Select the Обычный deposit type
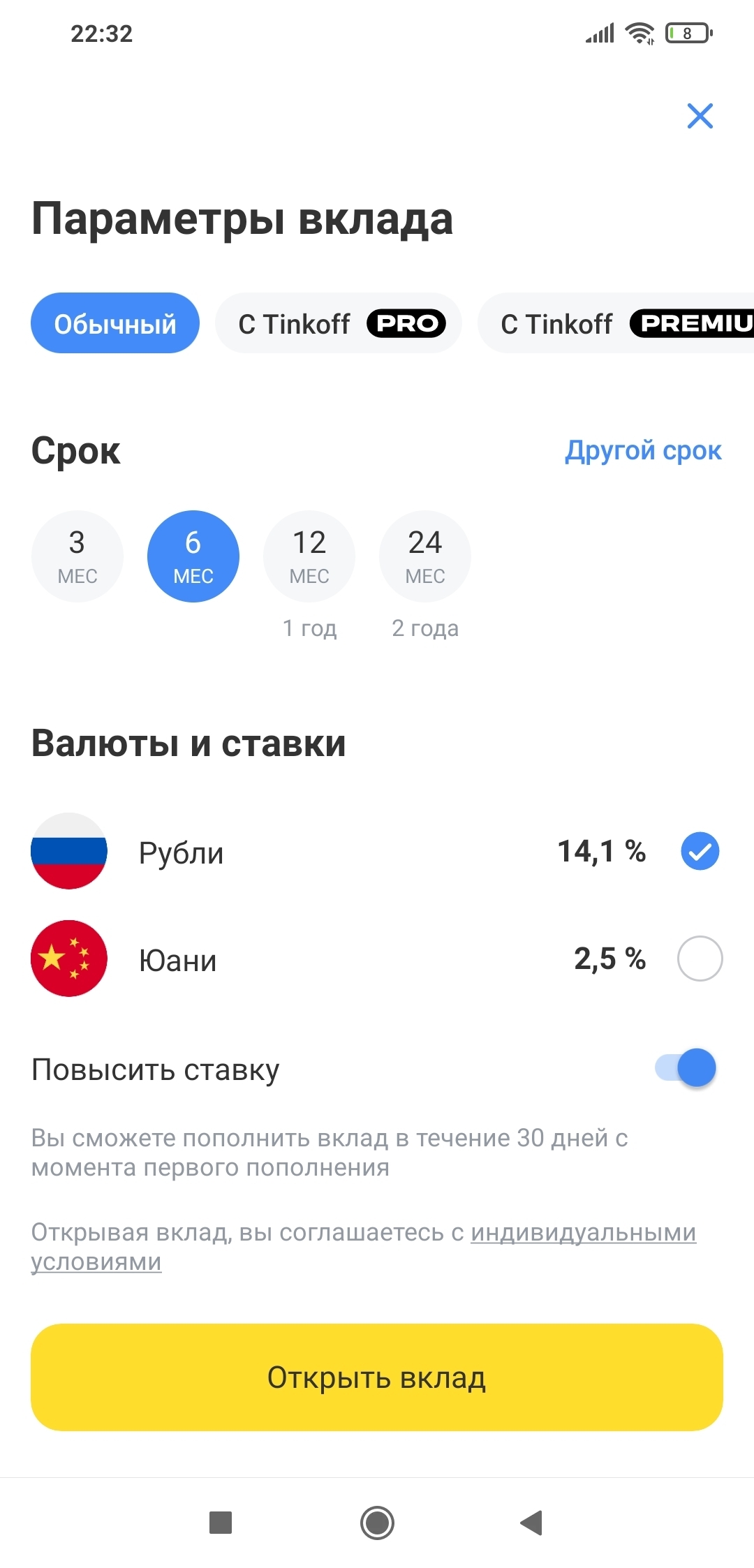The image size is (754, 1568). pos(115,323)
